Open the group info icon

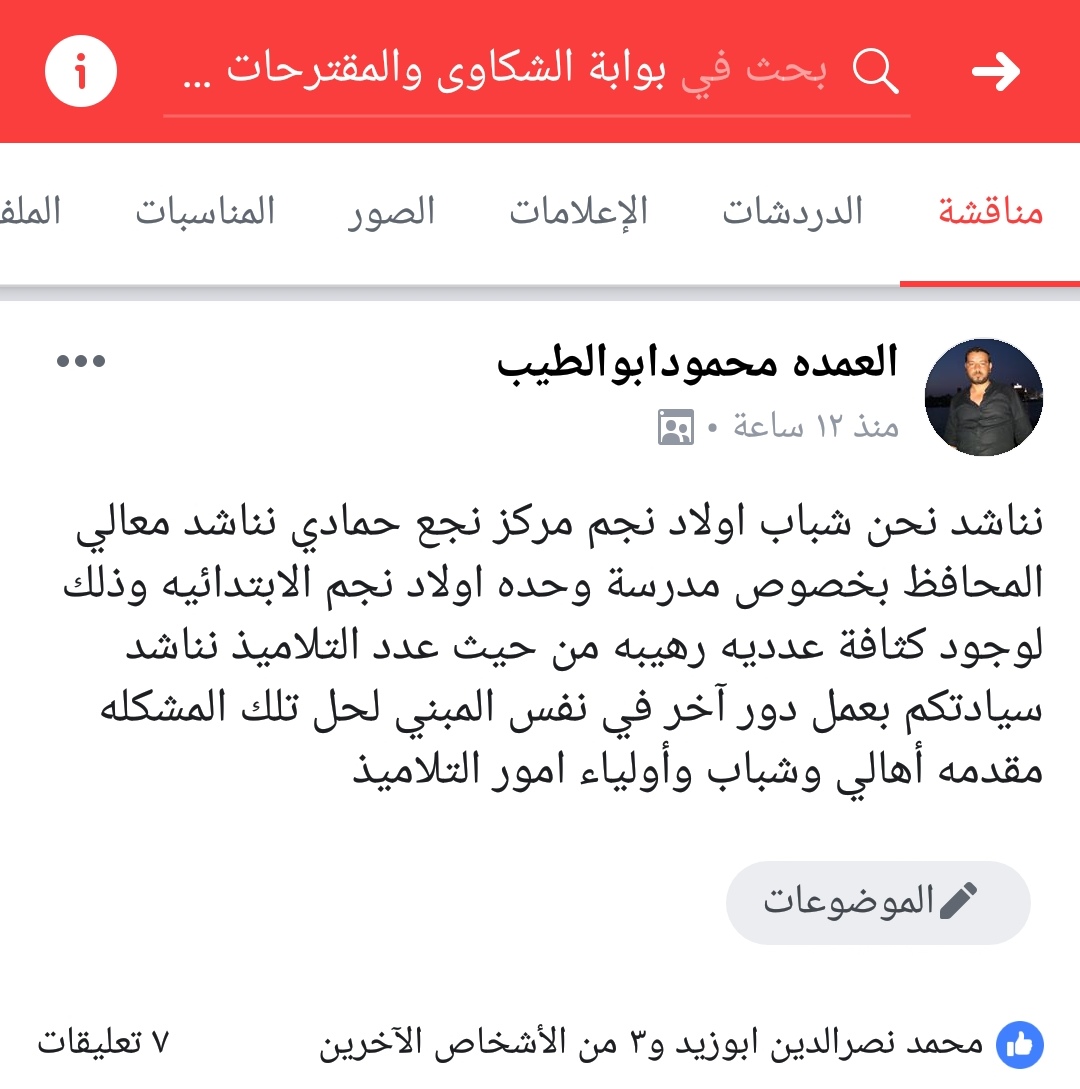(x=81, y=72)
